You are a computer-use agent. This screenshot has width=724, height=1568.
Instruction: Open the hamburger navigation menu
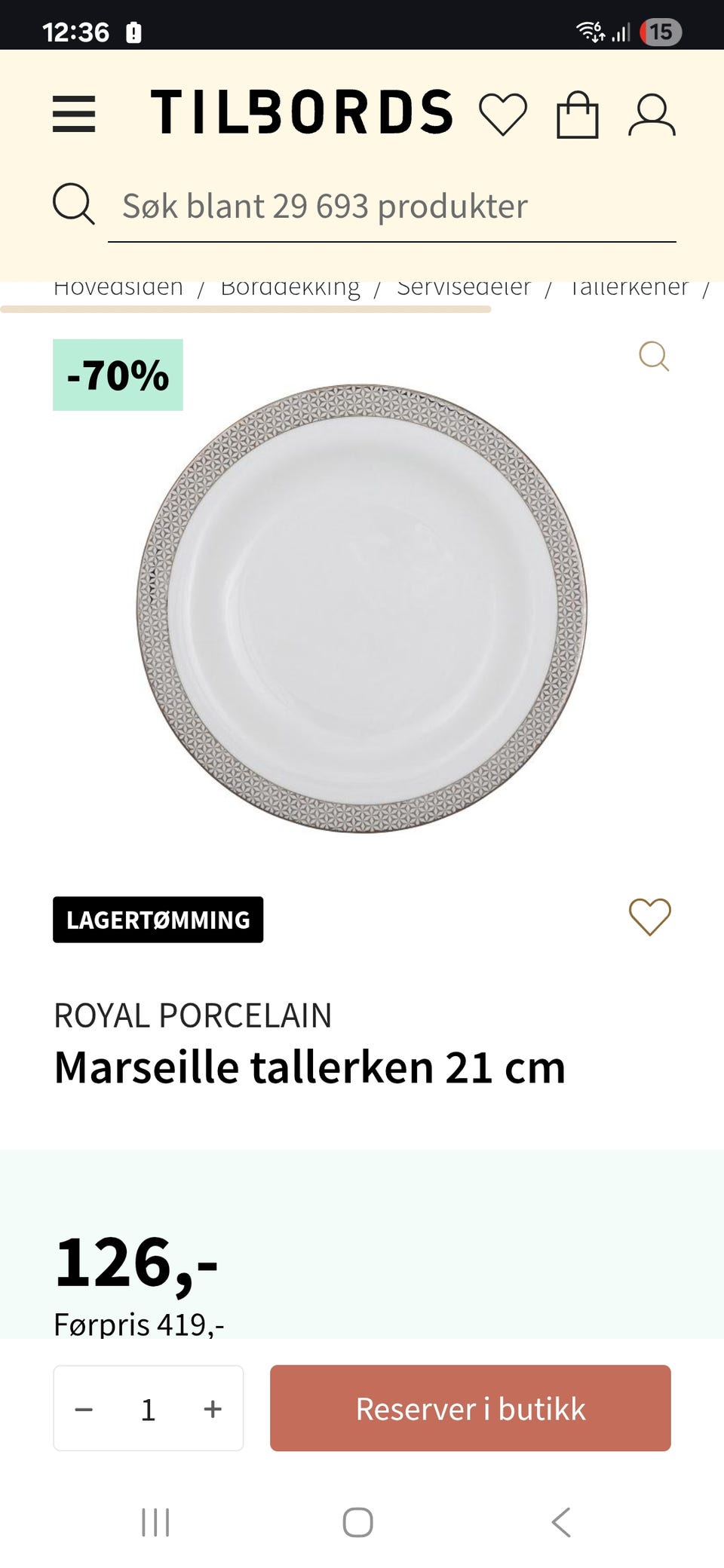point(74,113)
